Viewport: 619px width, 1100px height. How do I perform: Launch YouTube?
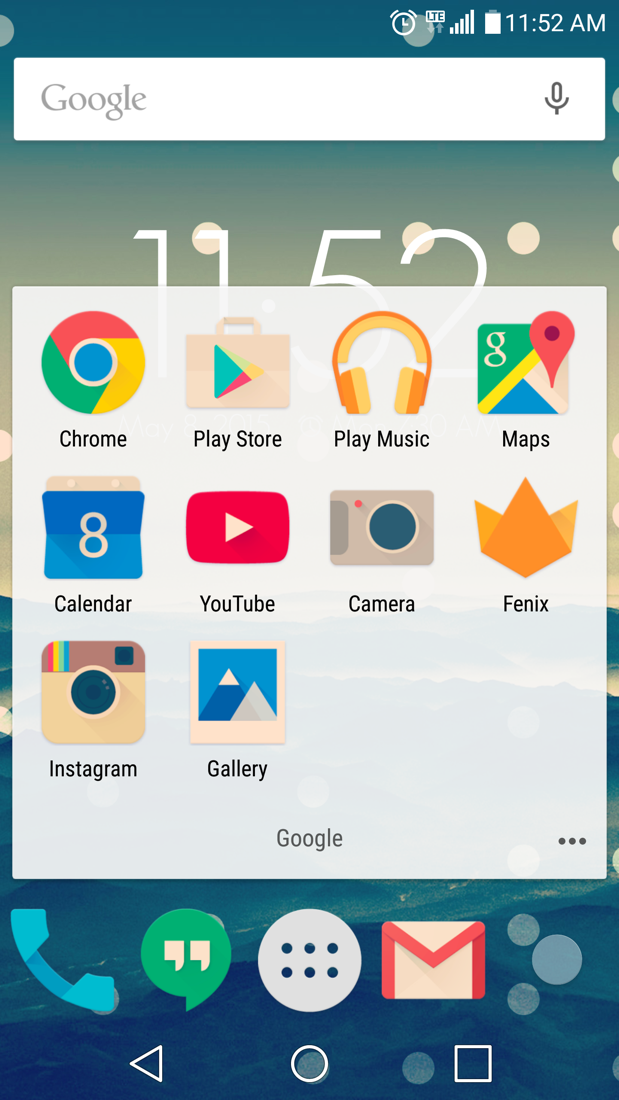(x=238, y=528)
